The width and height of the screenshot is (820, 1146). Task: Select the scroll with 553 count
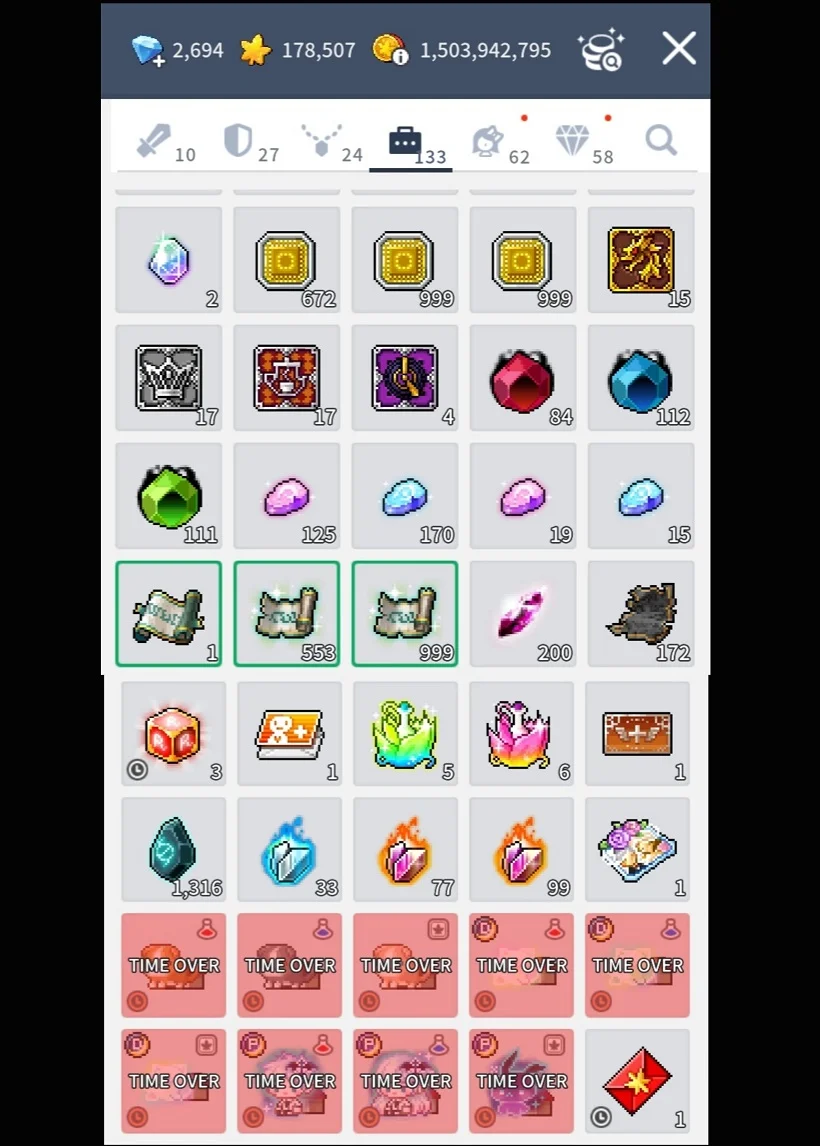click(x=287, y=614)
